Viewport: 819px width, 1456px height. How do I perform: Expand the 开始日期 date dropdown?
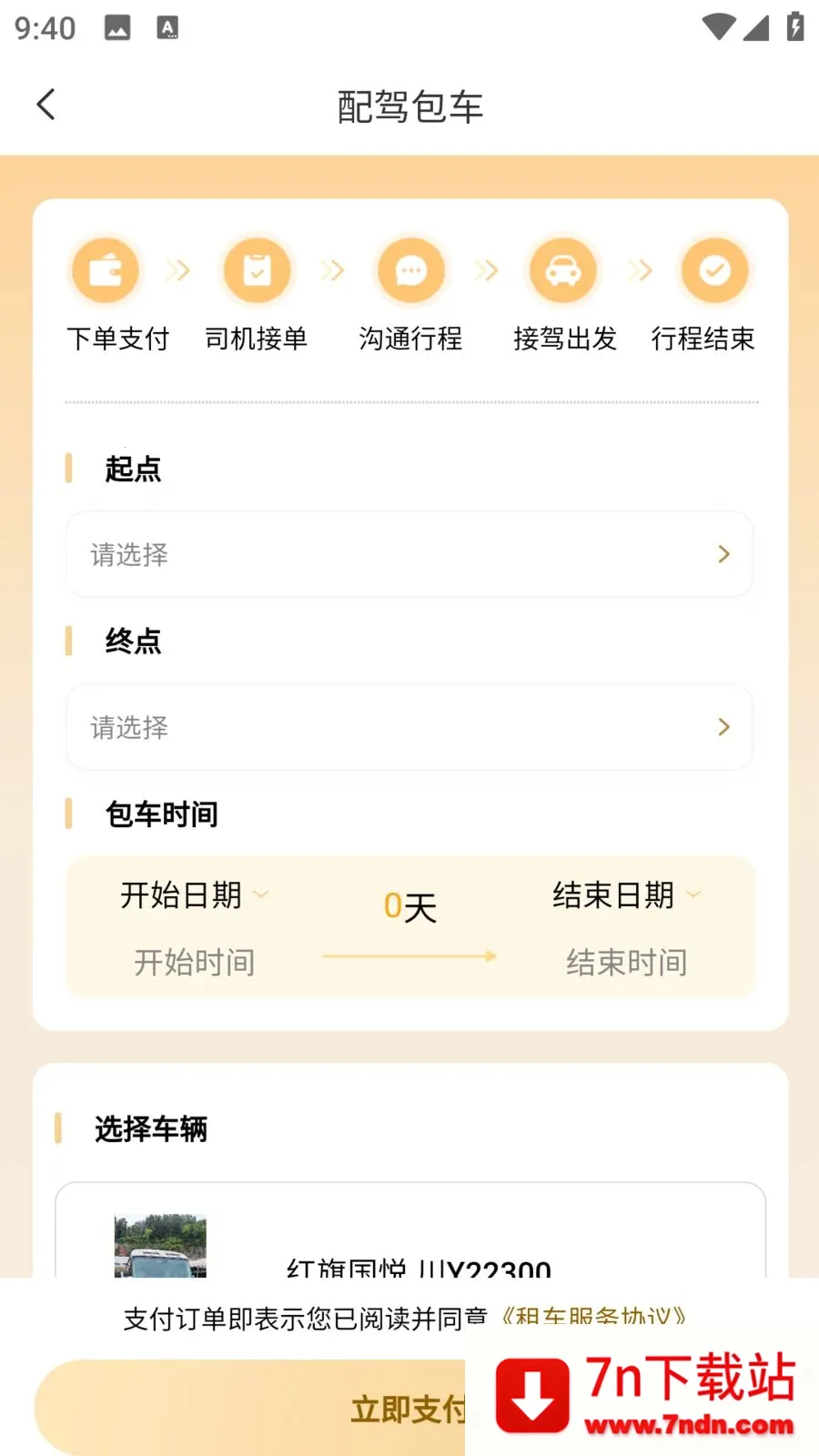tap(194, 895)
